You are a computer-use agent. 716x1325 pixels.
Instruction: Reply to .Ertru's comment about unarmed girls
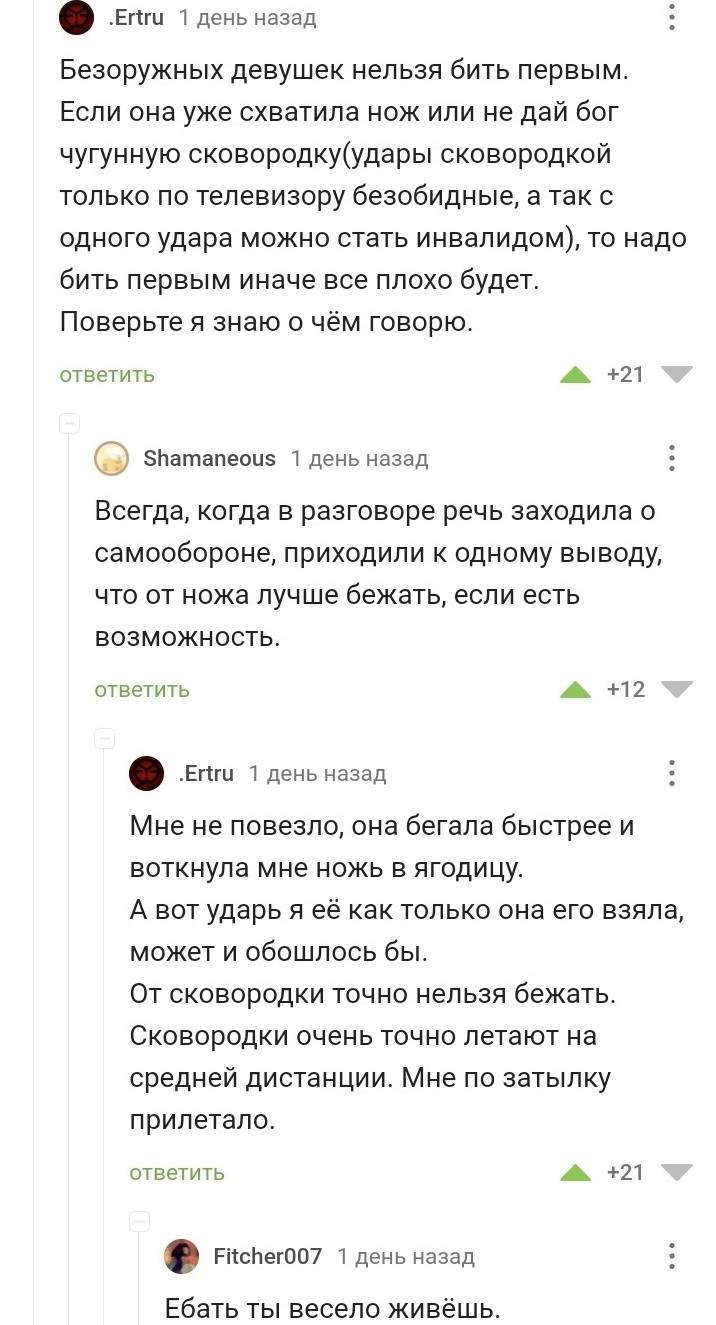click(x=107, y=375)
